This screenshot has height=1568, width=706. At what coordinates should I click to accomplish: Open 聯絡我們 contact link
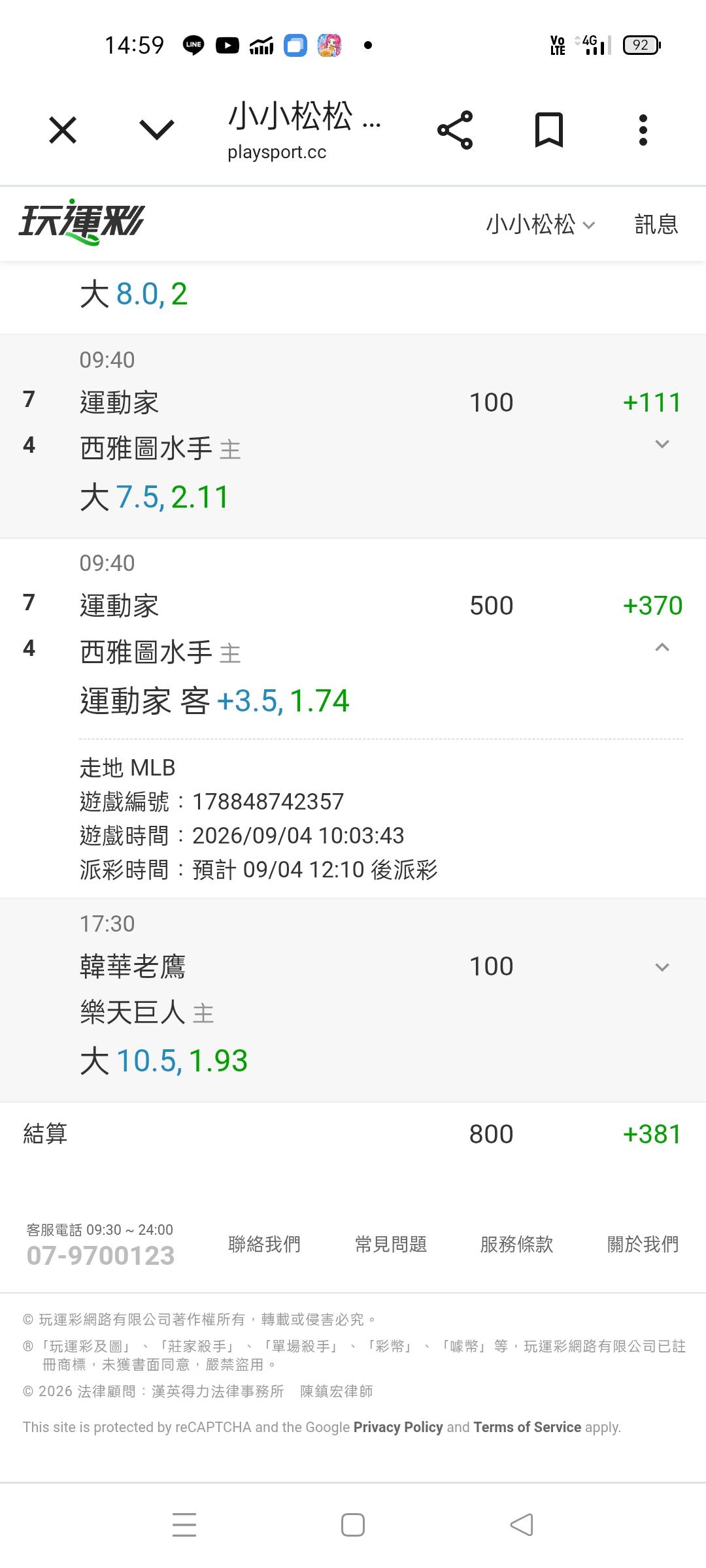[x=264, y=1245]
